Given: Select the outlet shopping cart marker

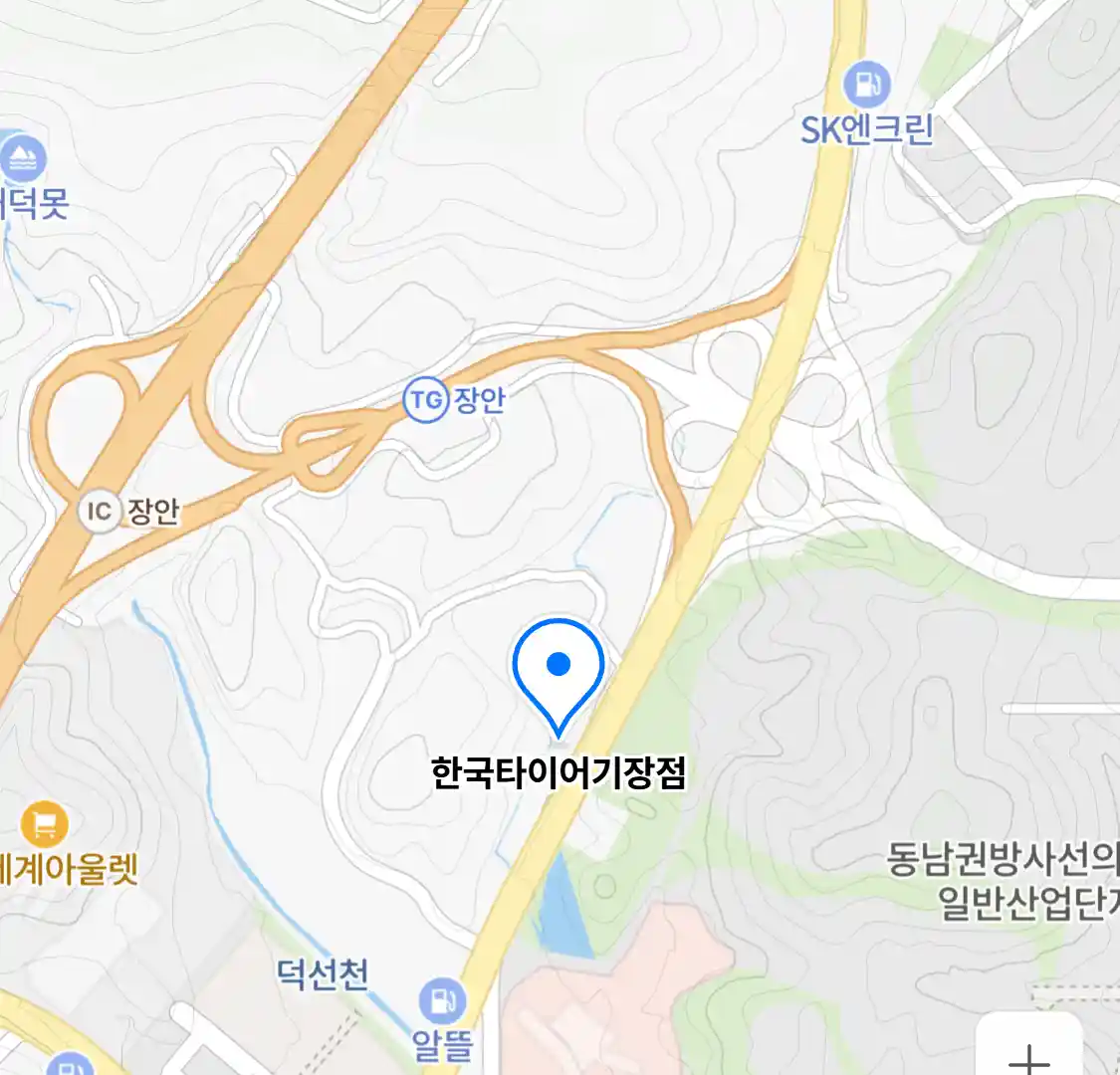Looking at the screenshot, I should pyautogui.click(x=44, y=823).
